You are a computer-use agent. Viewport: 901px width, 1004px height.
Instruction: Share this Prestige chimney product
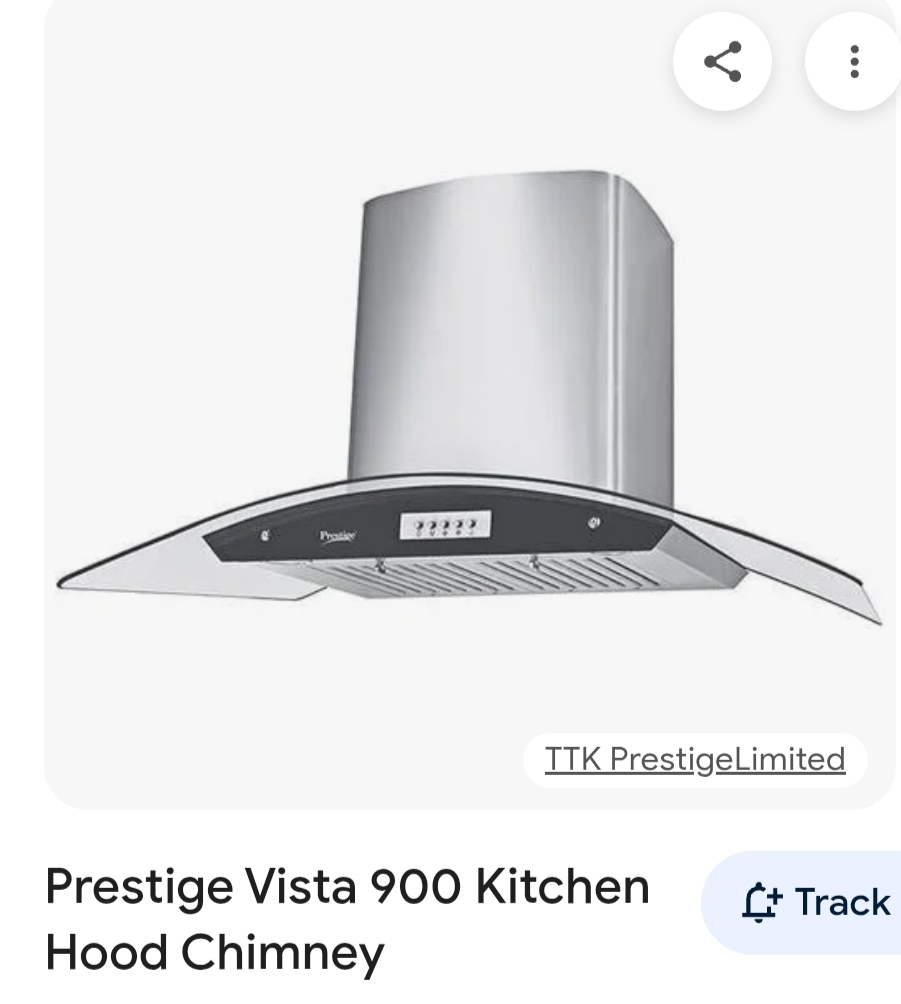(x=722, y=62)
